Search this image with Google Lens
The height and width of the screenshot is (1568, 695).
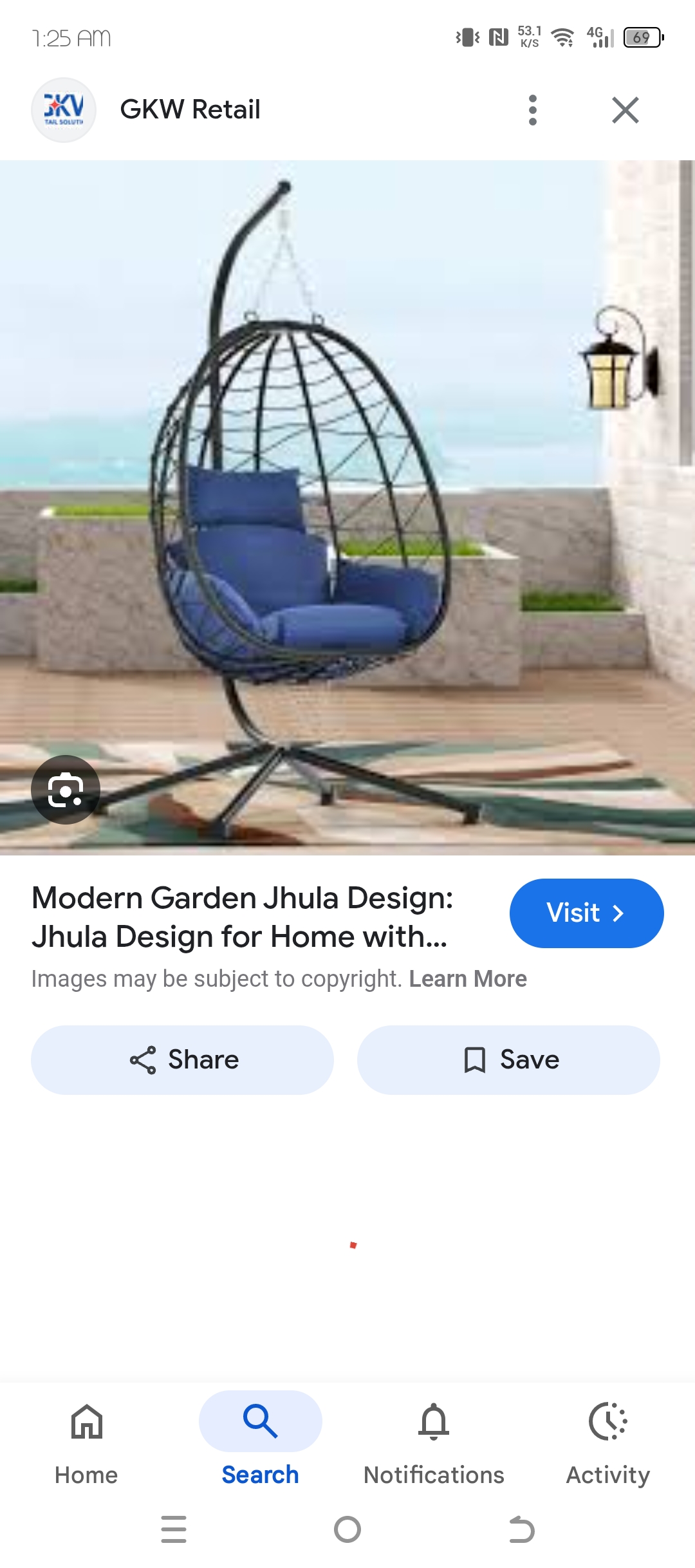(66, 790)
